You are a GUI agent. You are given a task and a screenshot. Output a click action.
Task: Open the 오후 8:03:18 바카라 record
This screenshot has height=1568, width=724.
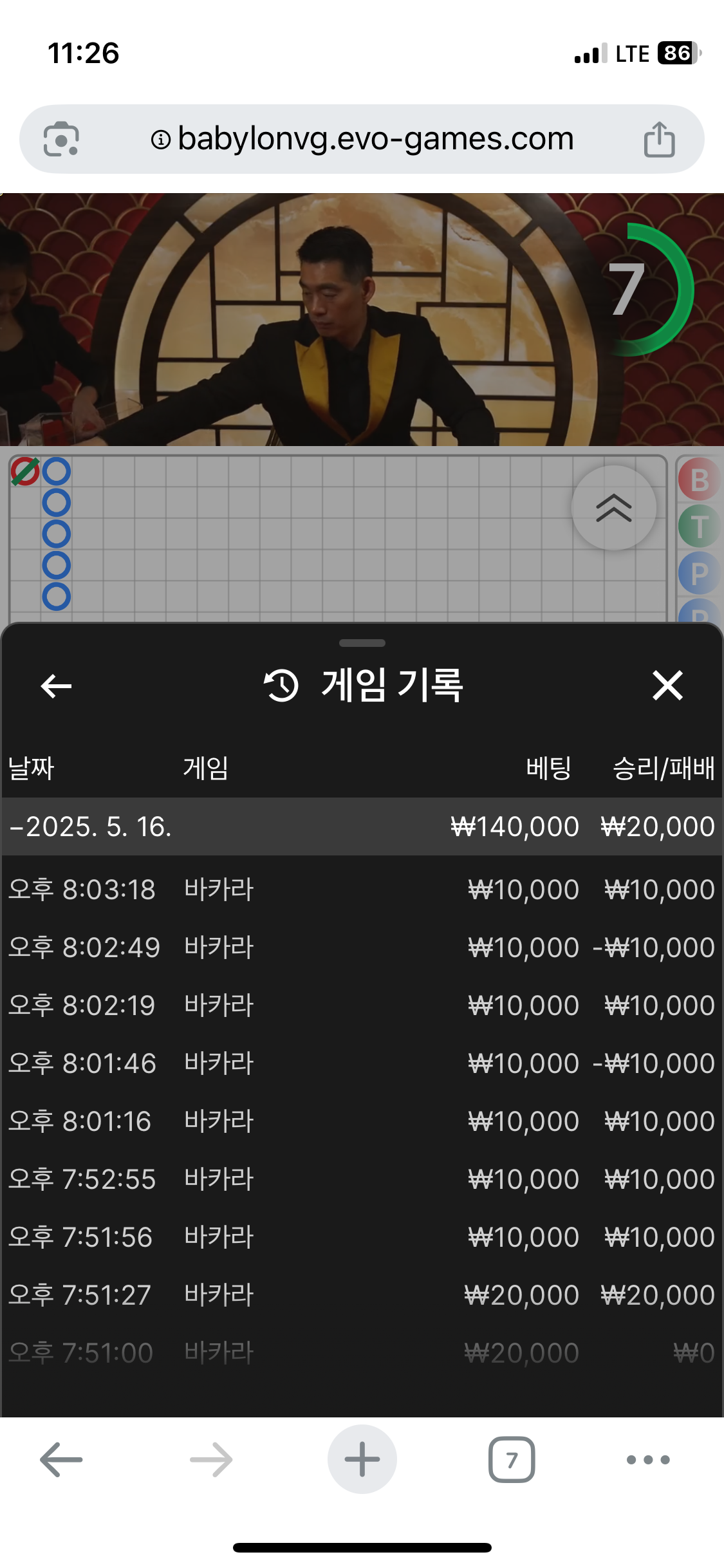point(360,890)
